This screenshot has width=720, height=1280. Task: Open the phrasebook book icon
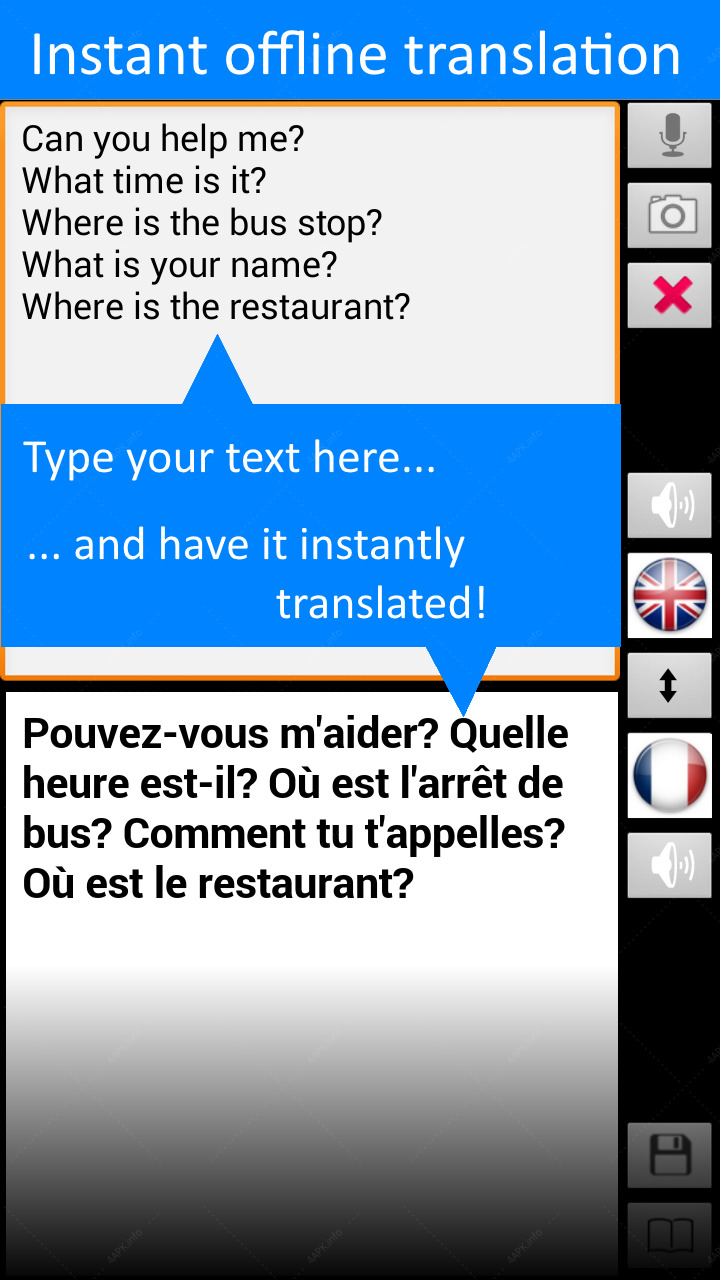point(670,1236)
